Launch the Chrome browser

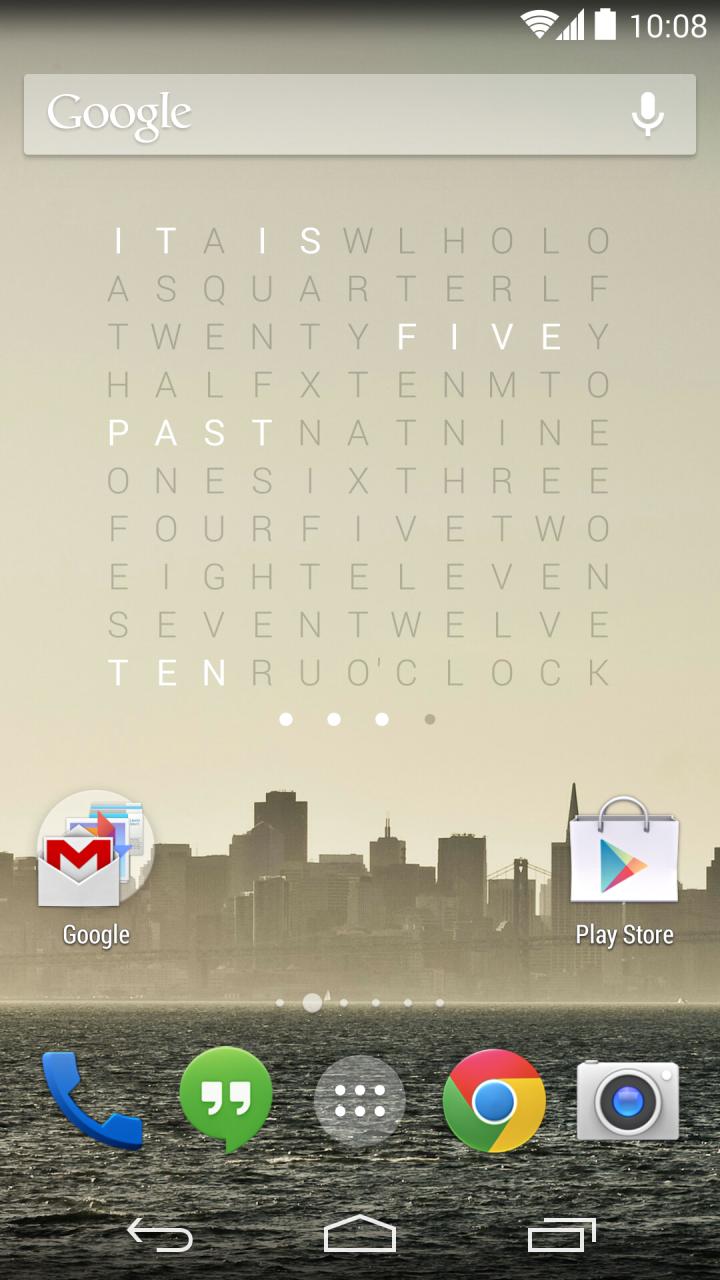(x=494, y=1100)
